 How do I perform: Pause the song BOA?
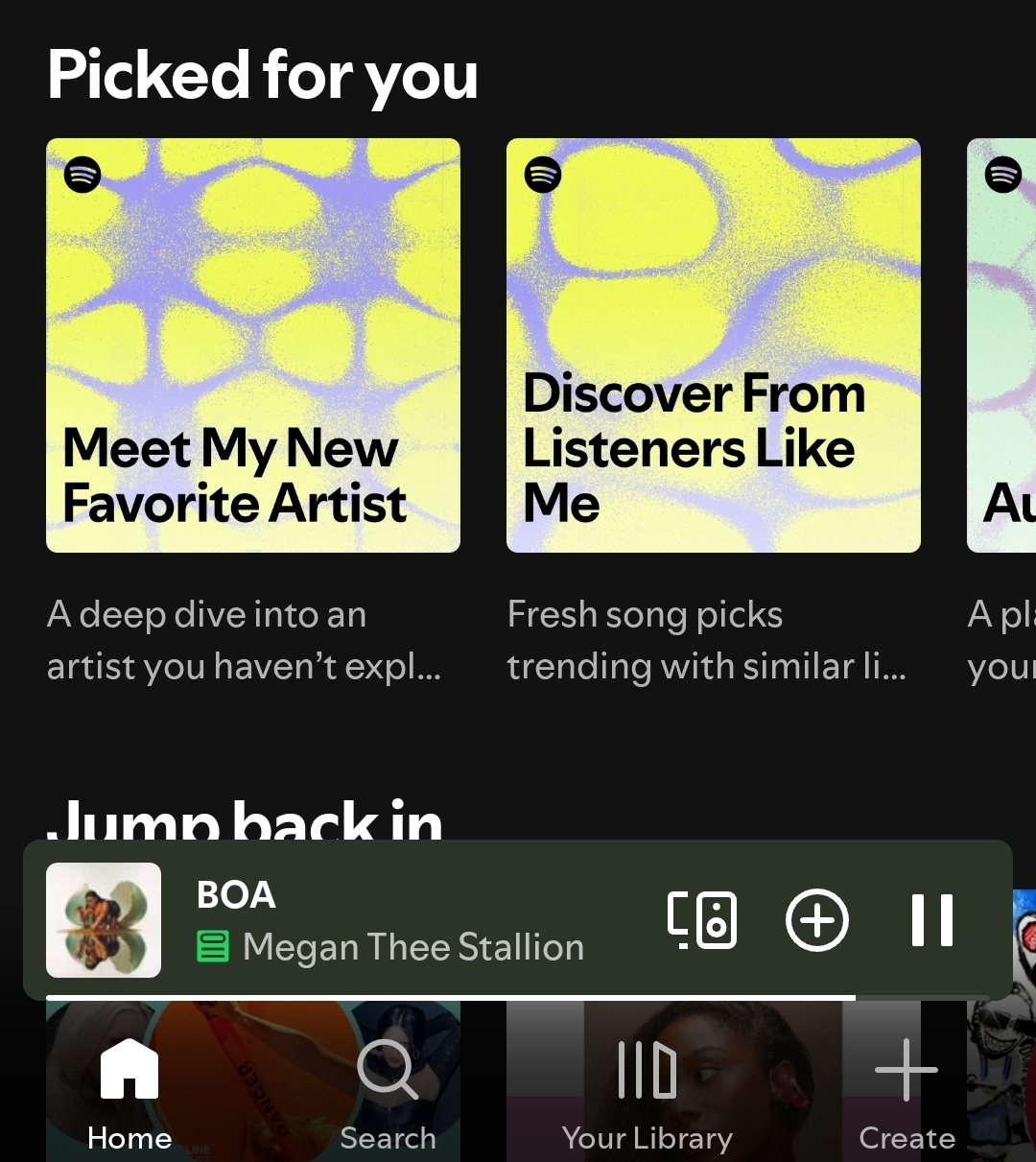(931, 920)
